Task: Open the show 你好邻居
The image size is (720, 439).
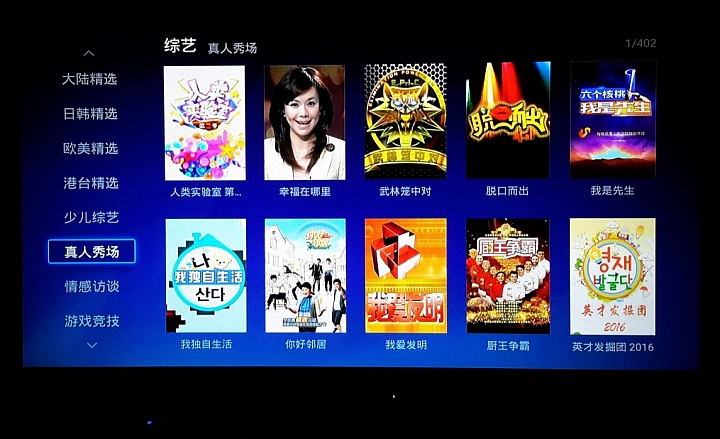Action: 305,276
